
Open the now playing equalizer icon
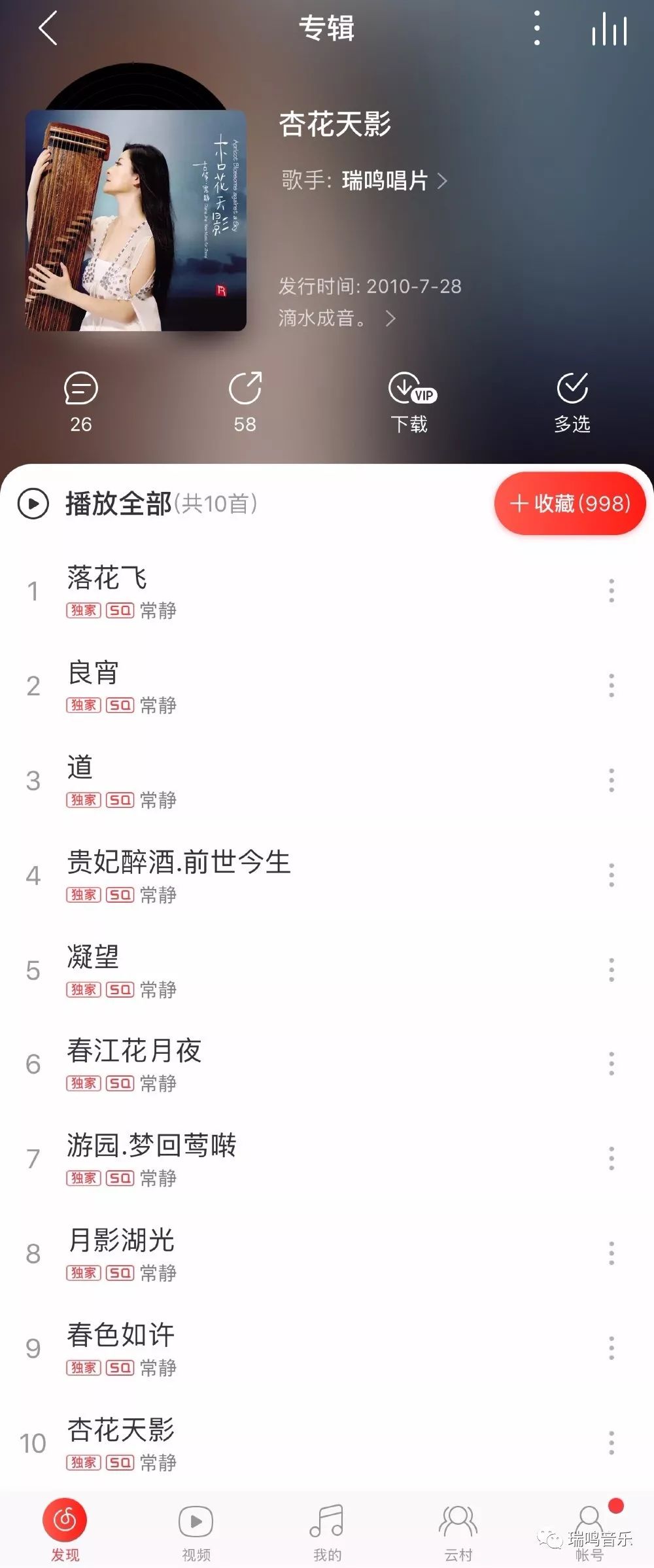(x=609, y=29)
